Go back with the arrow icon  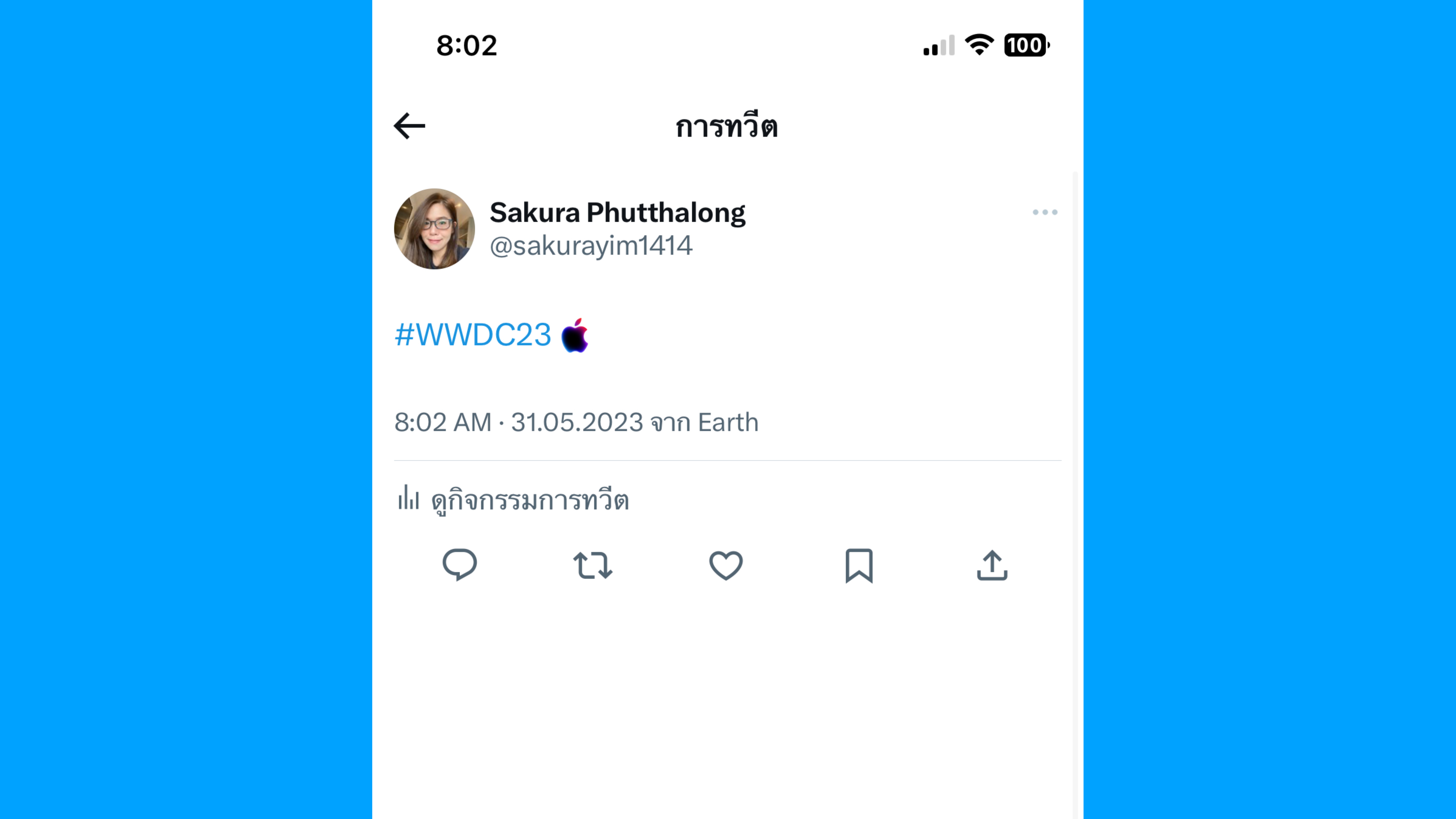(409, 125)
